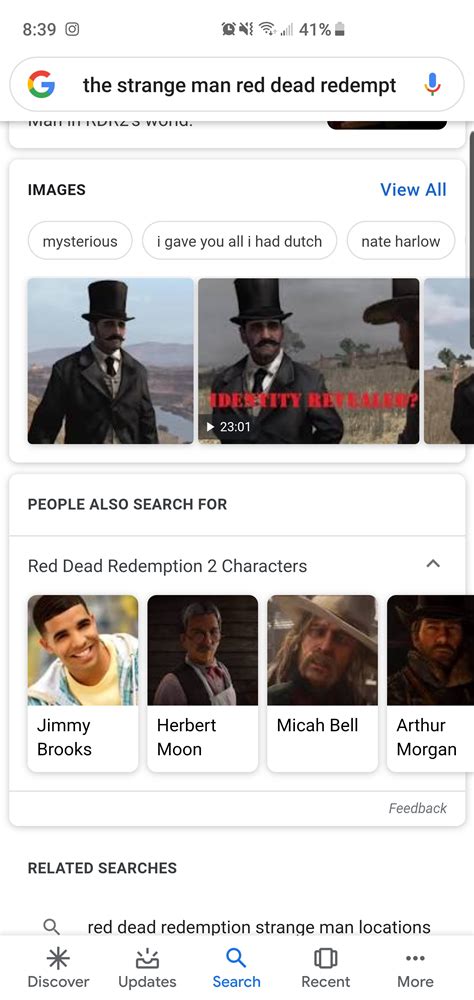Start voice search with the microphone
474x1000 pixels.
(432, 85)
